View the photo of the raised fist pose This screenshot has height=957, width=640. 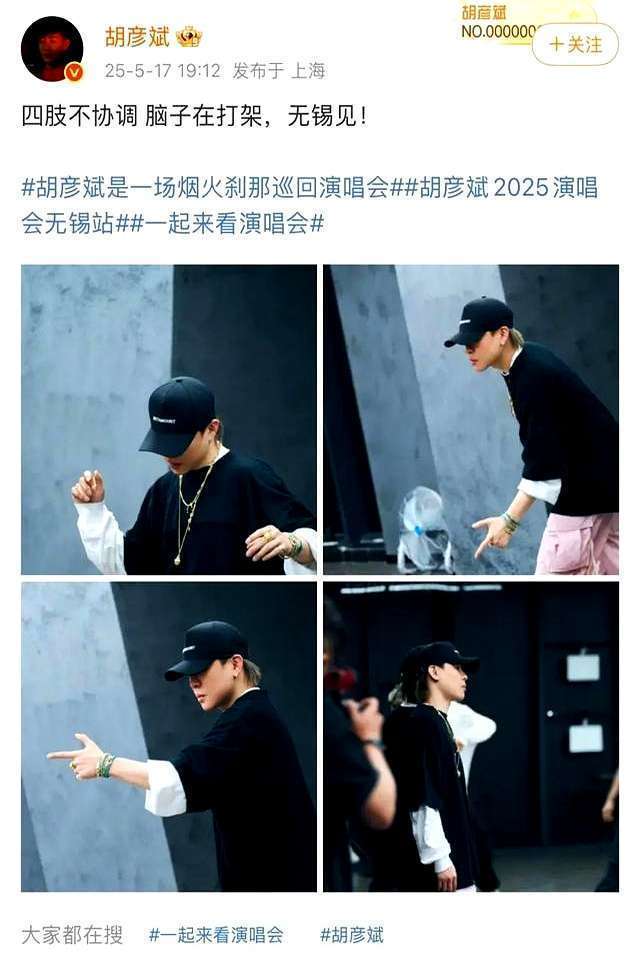click(x=169, y=419)
